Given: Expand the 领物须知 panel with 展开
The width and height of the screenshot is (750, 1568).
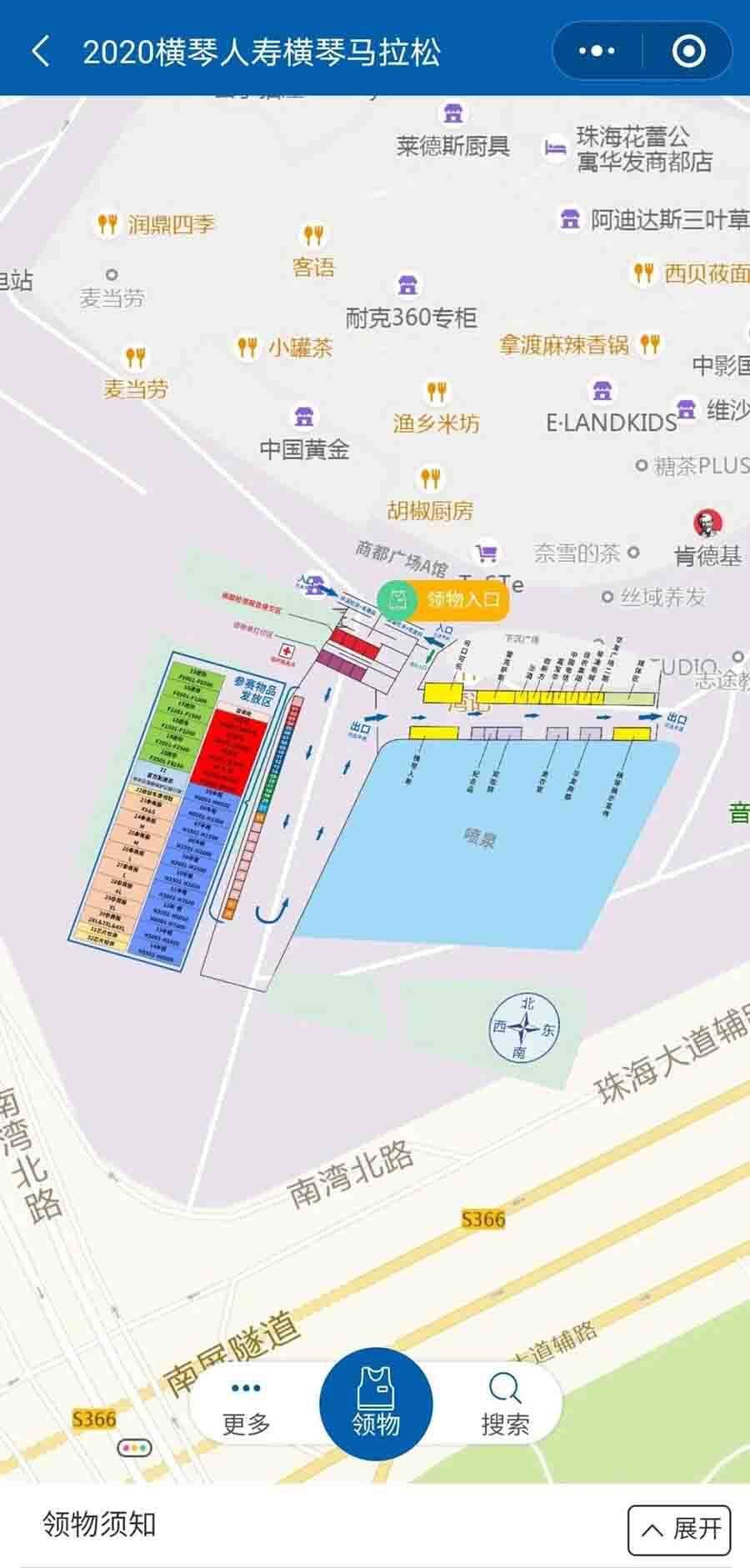Looking at the screenshot, I should point(679,1530).
